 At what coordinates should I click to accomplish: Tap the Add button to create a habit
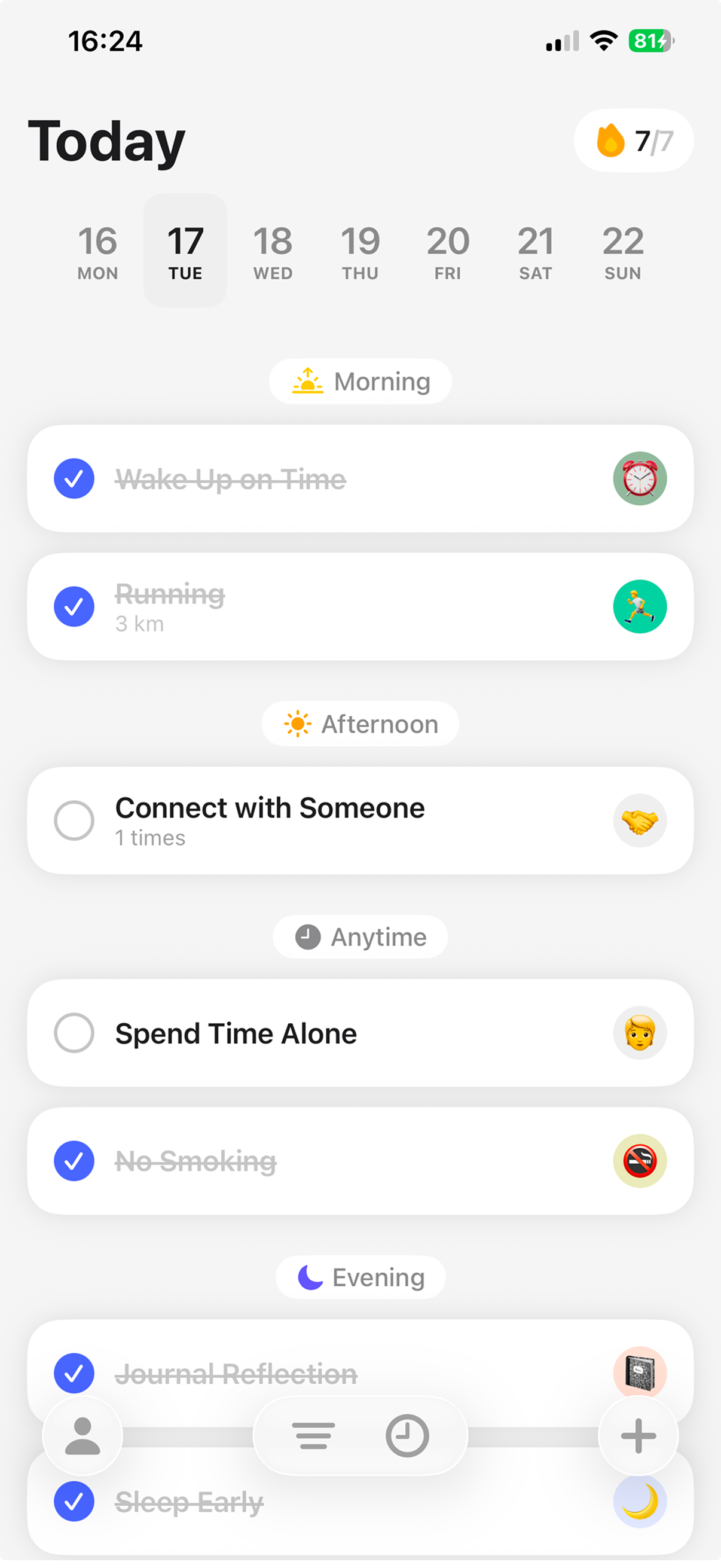[x=638, y=1435]
